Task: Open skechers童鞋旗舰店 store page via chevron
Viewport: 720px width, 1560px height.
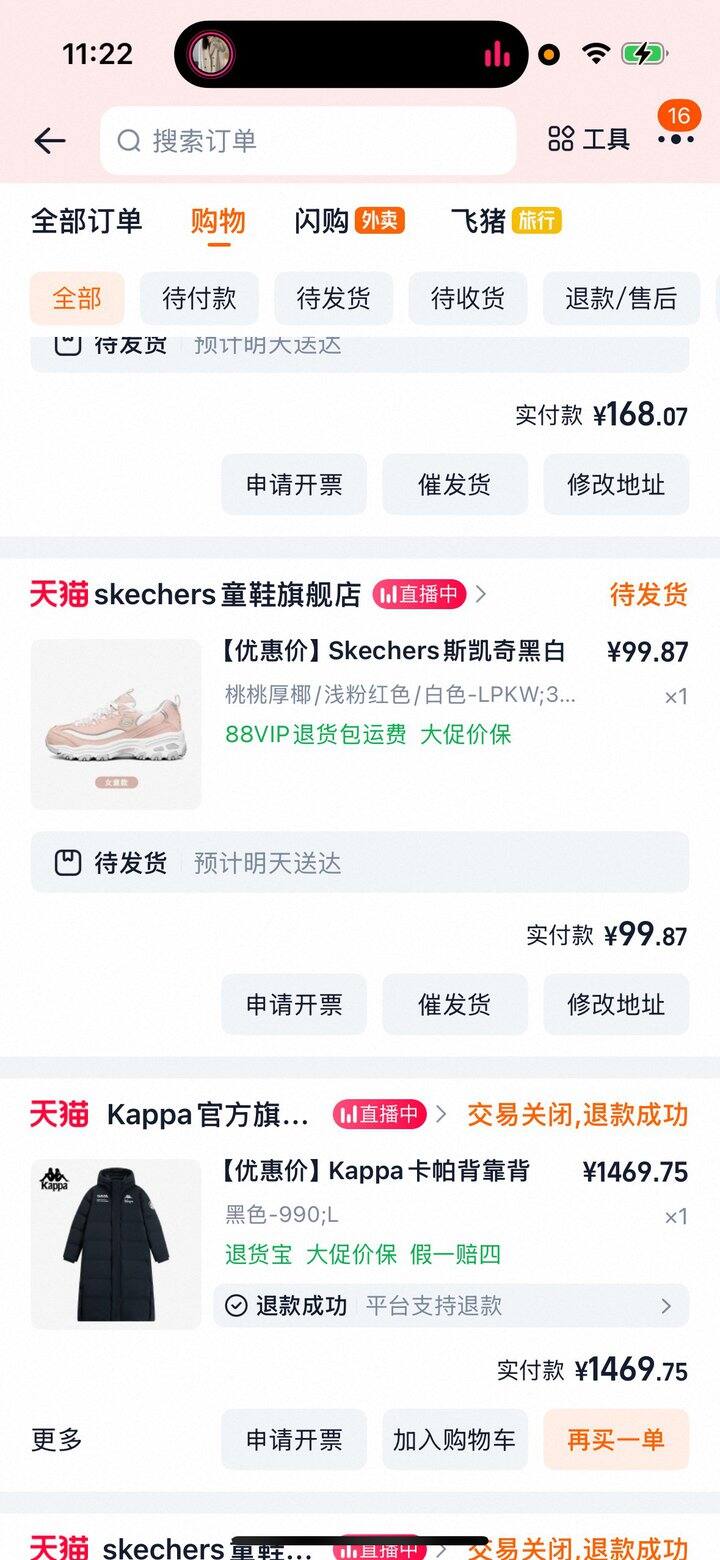Action: [482, 594]
